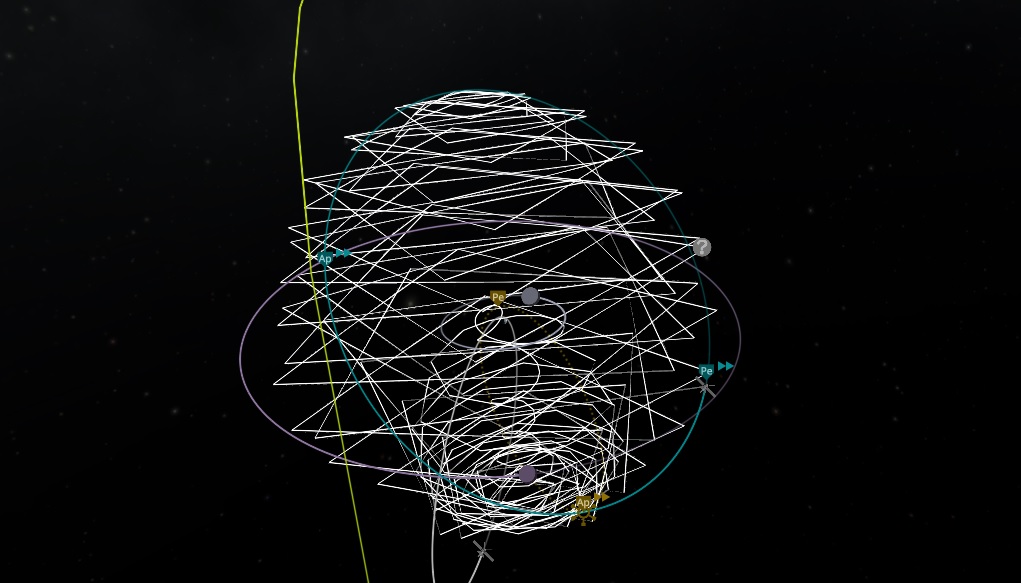Tap the yellow Pe periapsis marker
The height and width of the screenshot is (583, 1021).
pos(497,297)
